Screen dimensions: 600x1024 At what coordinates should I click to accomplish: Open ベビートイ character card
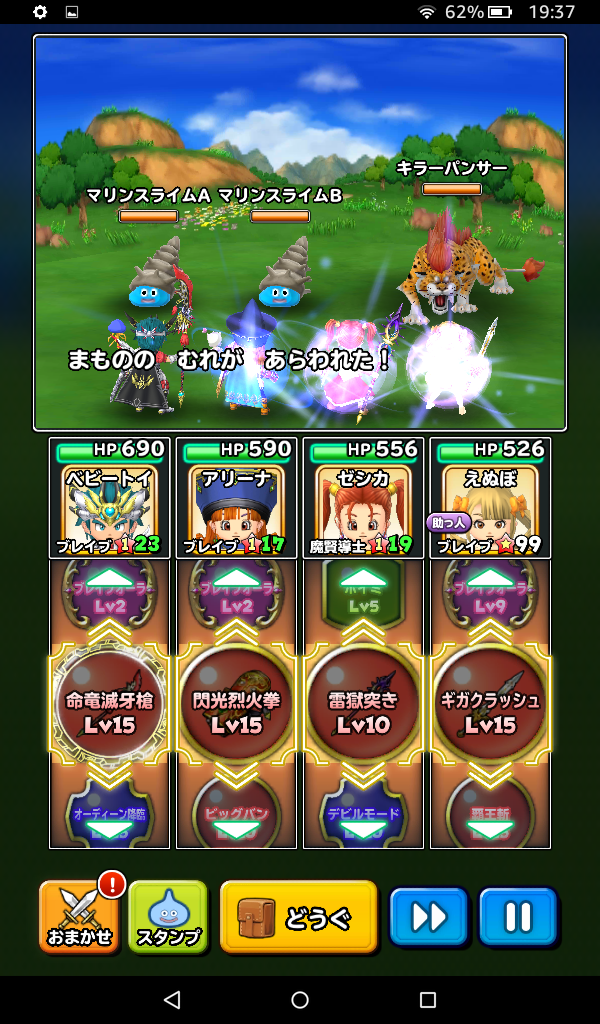[109, 497]
